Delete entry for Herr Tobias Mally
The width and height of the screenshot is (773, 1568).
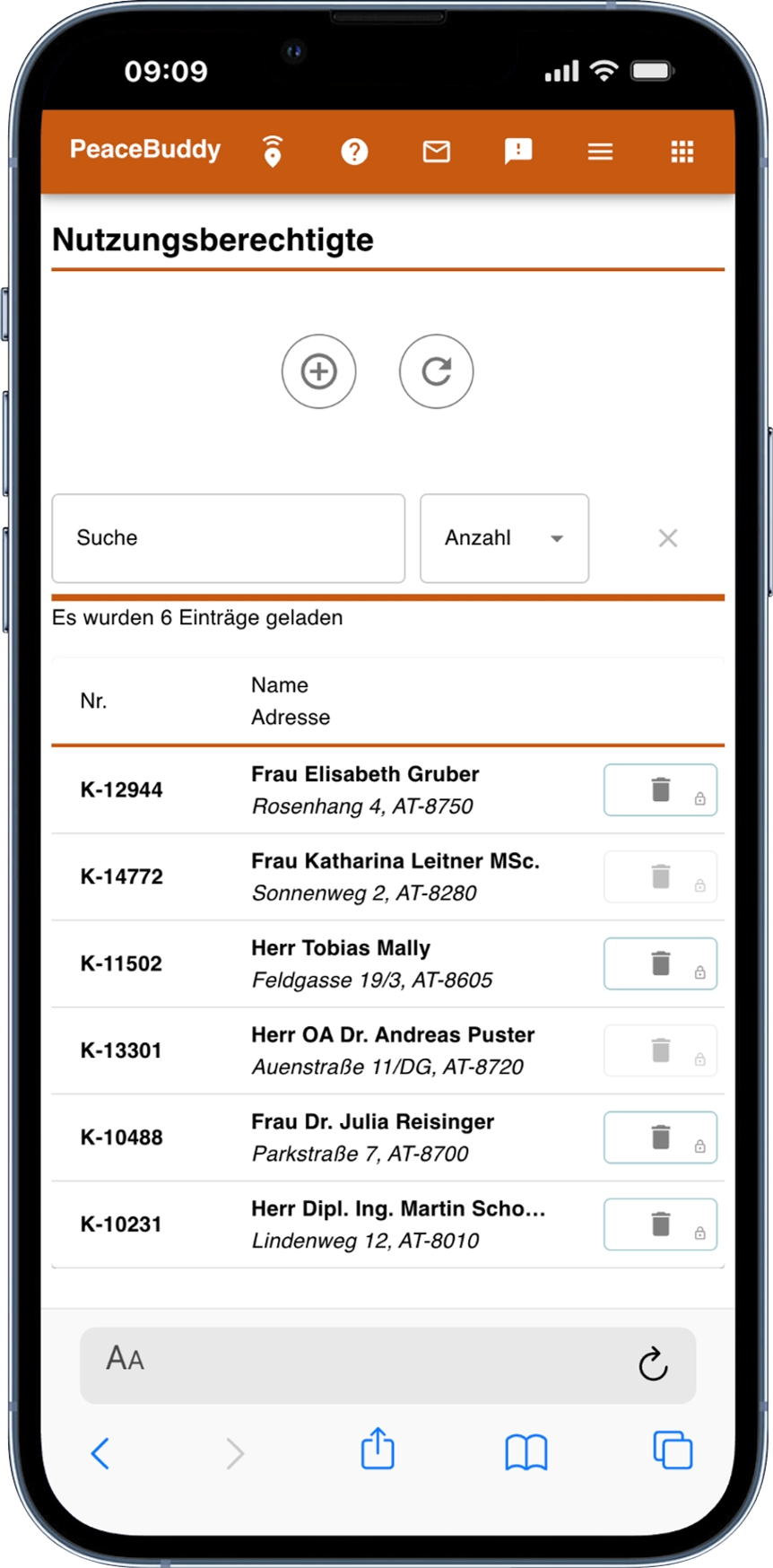pos(660,963)
